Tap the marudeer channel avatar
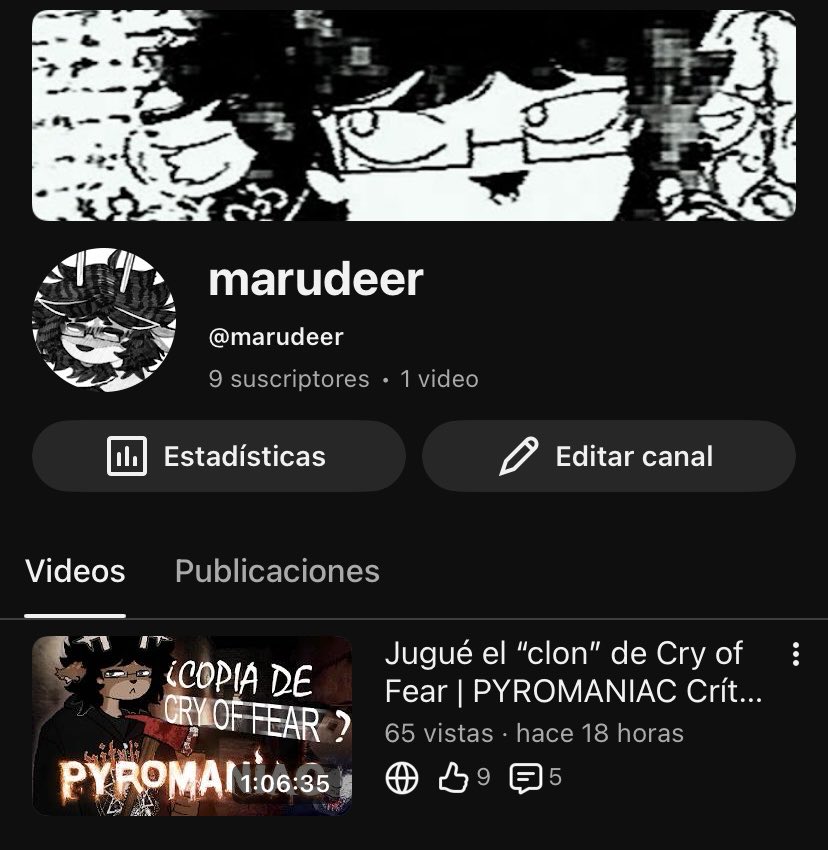Viewport: 828px width, 850px height. pos(104,320)
